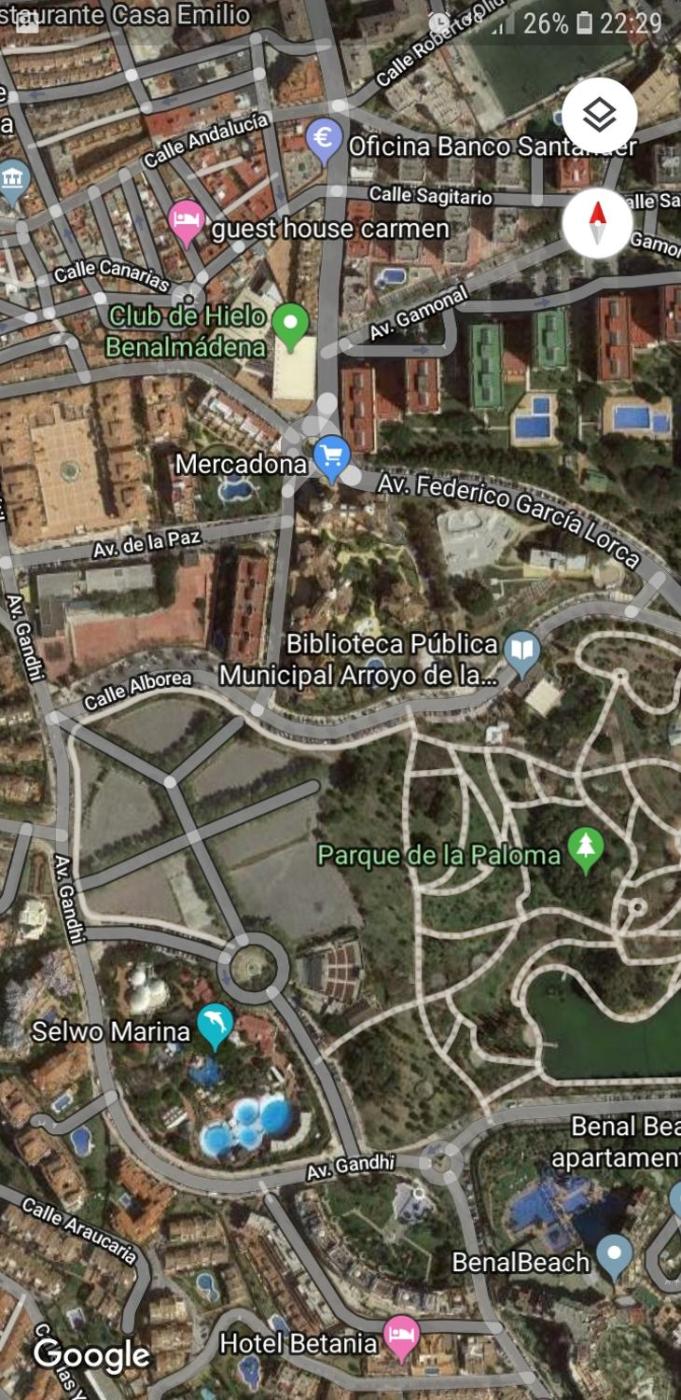View the Selwo Marina dolphin marker
Screen dimensions: 681x1400
(215, 1025)
